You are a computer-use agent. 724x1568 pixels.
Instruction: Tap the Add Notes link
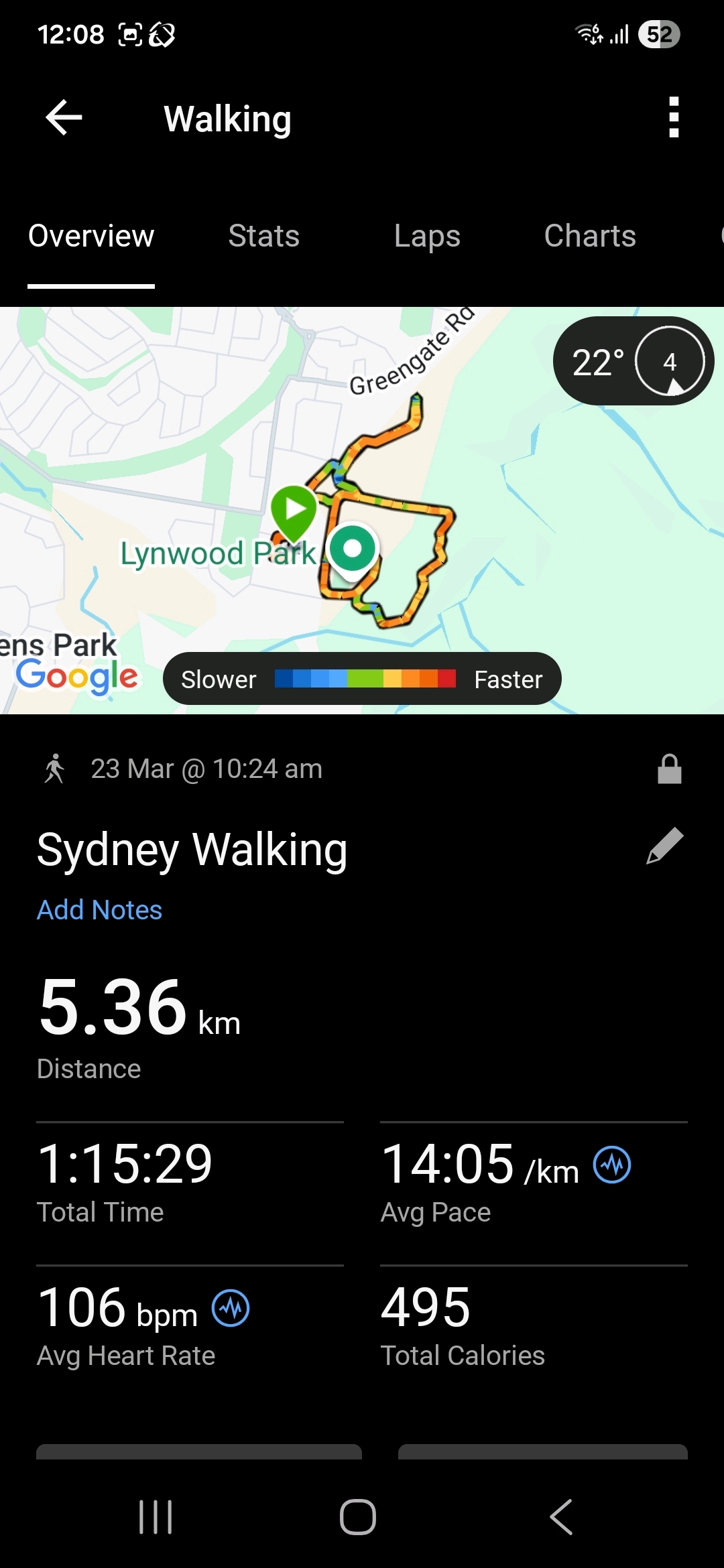[x=99, y=910]
